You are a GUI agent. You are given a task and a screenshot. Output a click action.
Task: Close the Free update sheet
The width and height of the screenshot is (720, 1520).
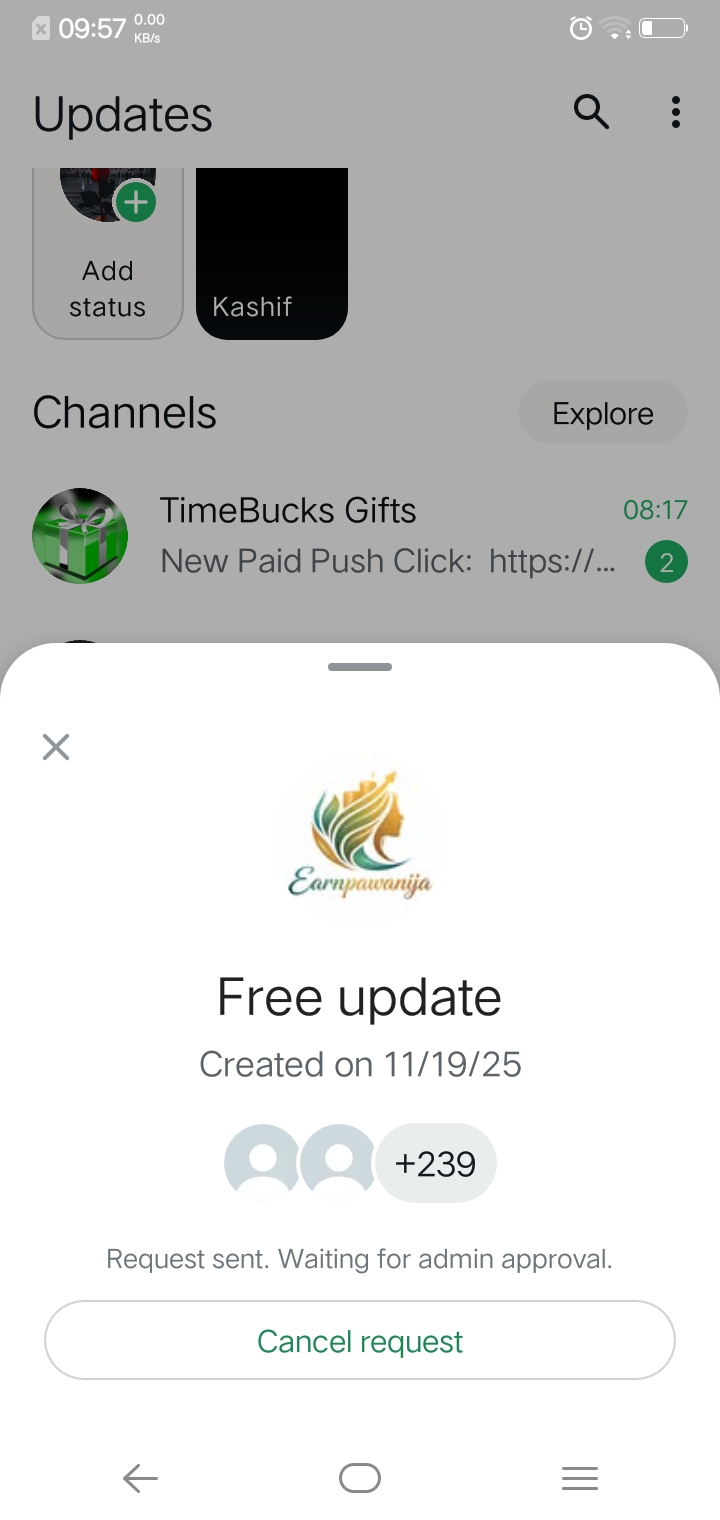point(56,747)
